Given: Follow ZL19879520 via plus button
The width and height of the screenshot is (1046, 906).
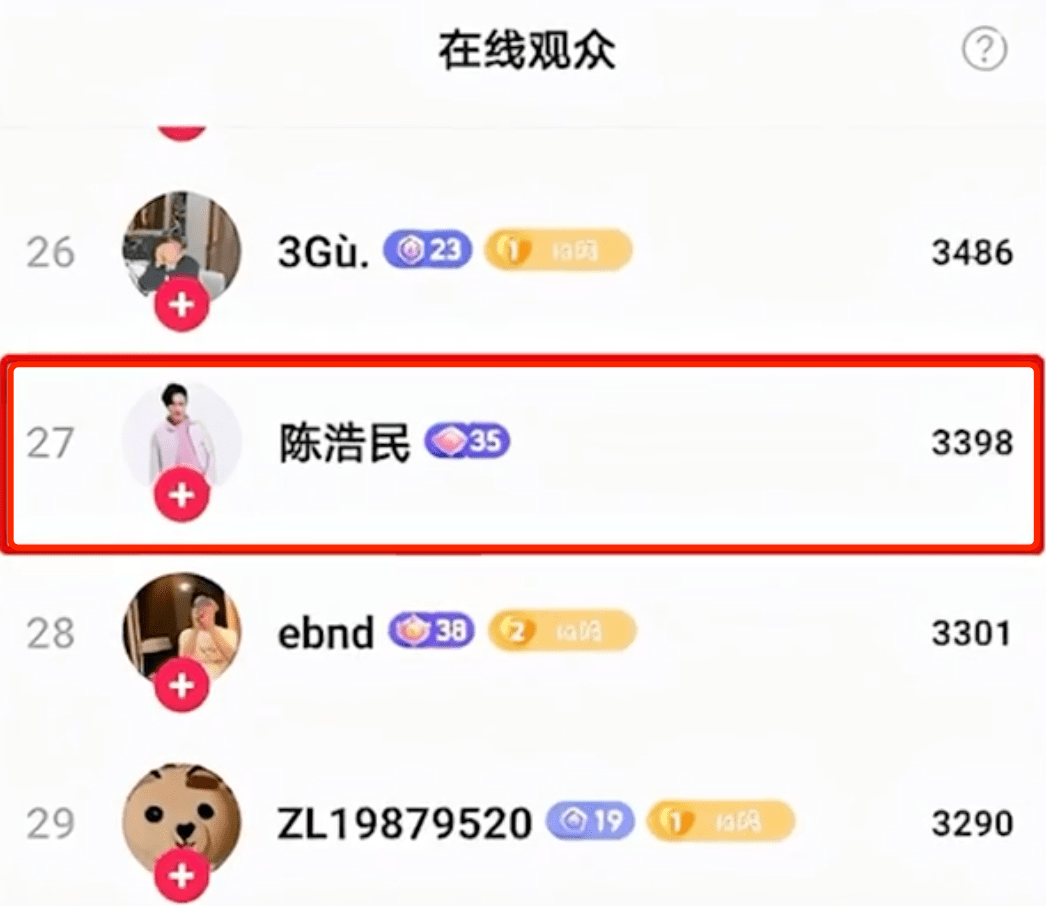Looking at the screenshot, I should [181, 876].
